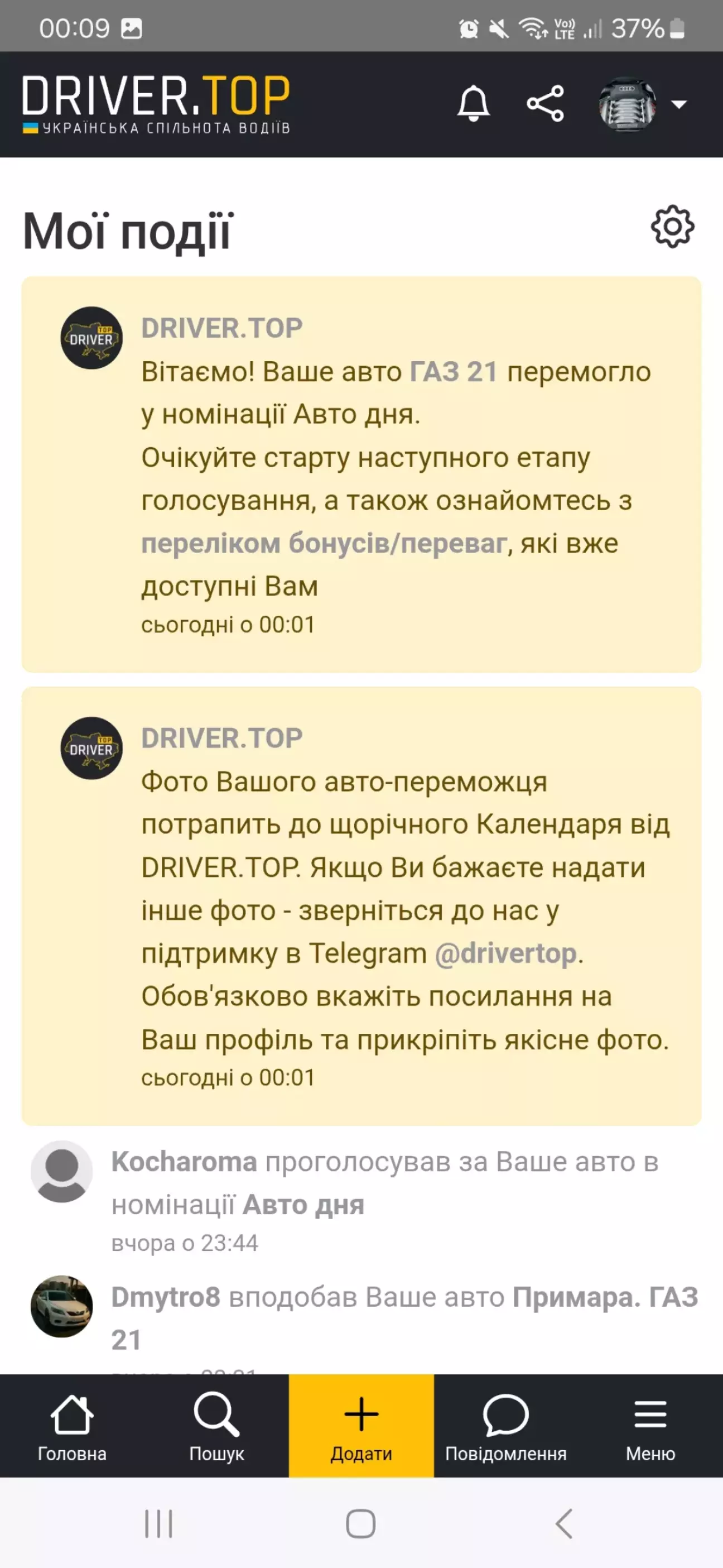Screen dimensions: 723x1568
Task: Open переліком бонусів/переваг link
Action: click(324, 543)
